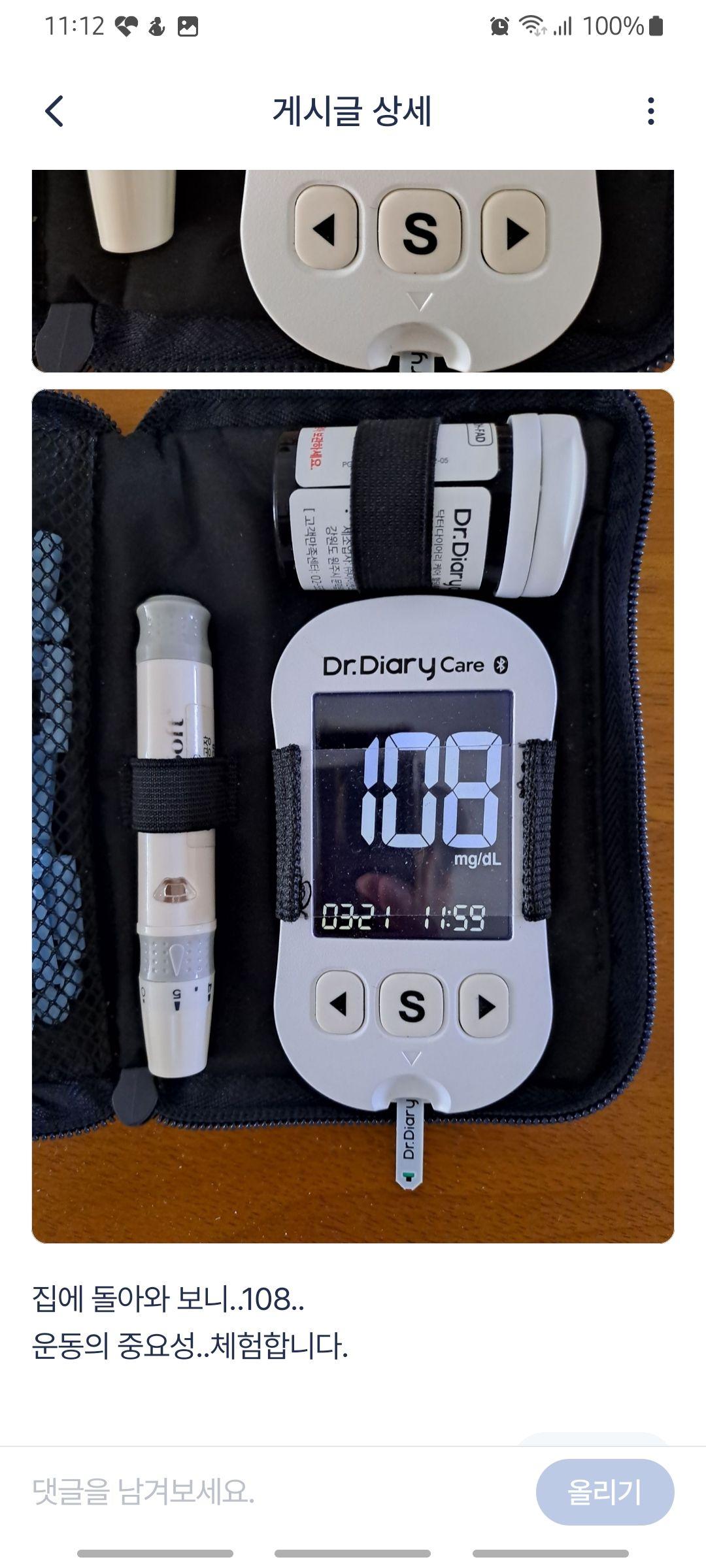
Task: Tap the 올리기 button to post comment
Action: click(x=605, y=1492)
